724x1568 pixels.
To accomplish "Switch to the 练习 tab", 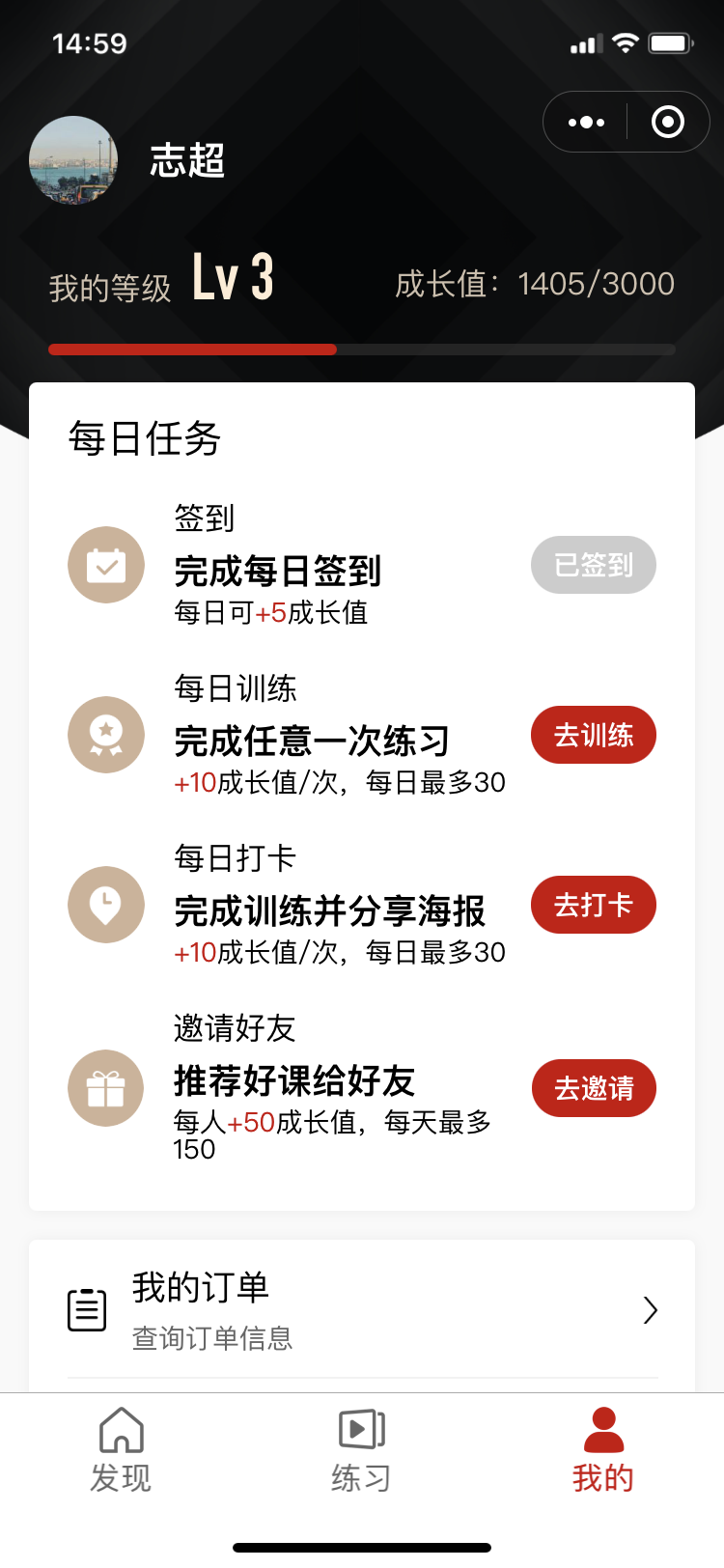I will 362,1450.
